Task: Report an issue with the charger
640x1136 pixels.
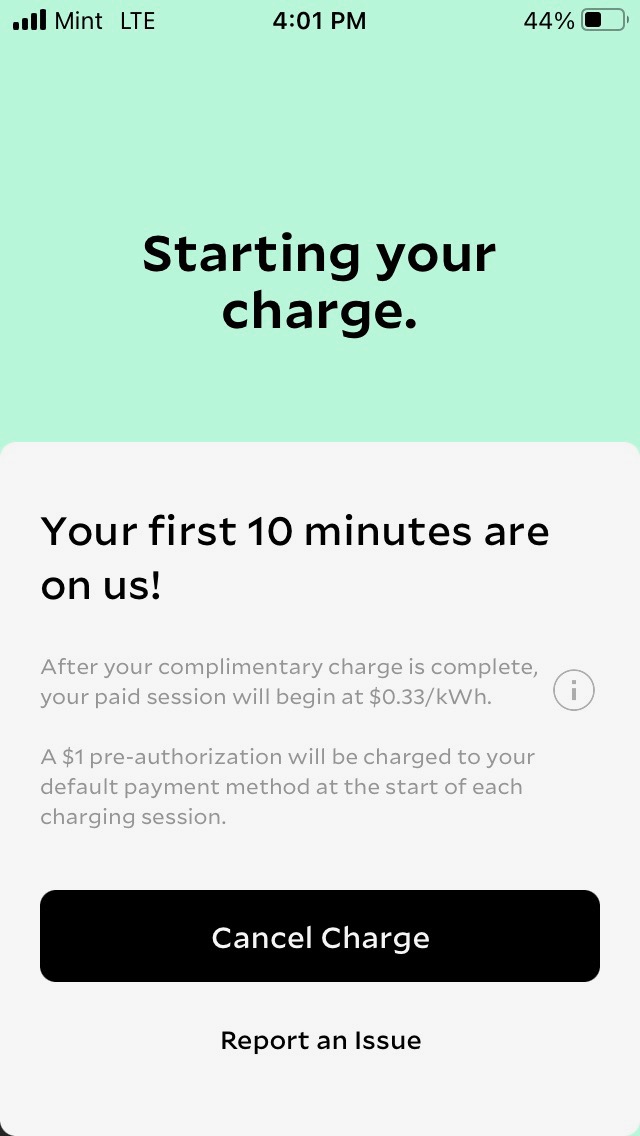Action: [320, 1040]
